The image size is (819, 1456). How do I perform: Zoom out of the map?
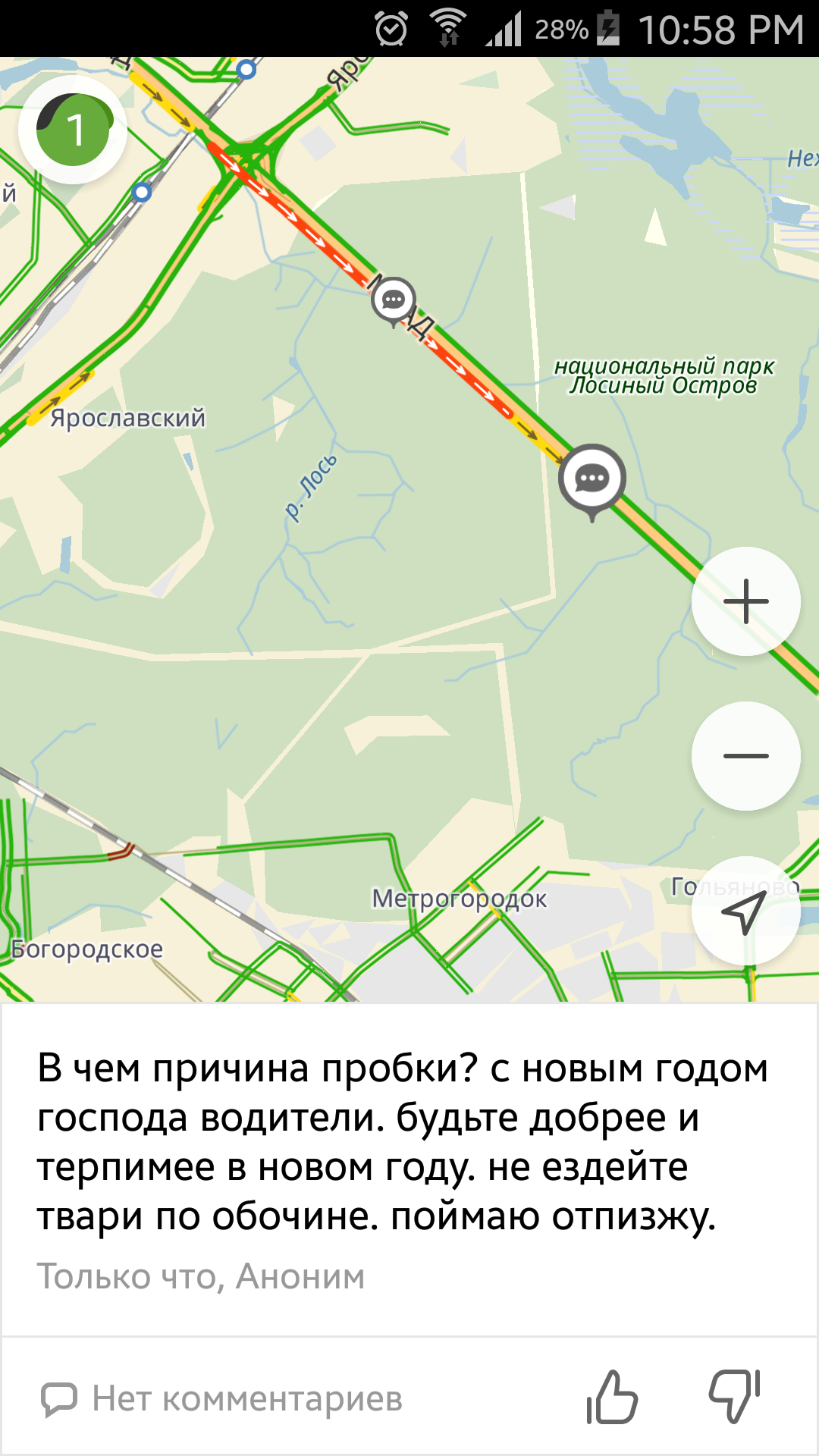tap(746, 756)
